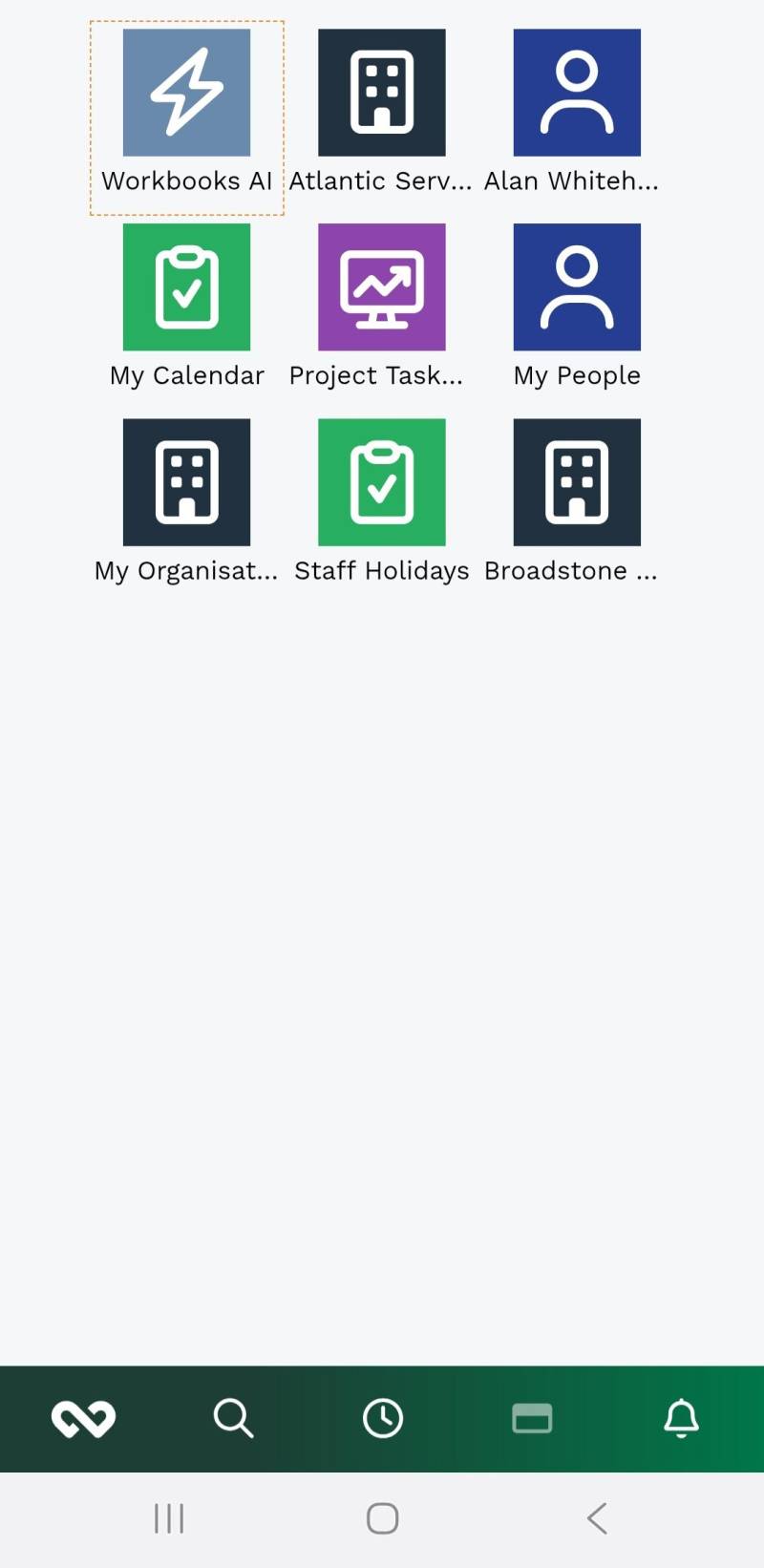Open My People
Screen dimensions: 764x1568
(577, 287)
